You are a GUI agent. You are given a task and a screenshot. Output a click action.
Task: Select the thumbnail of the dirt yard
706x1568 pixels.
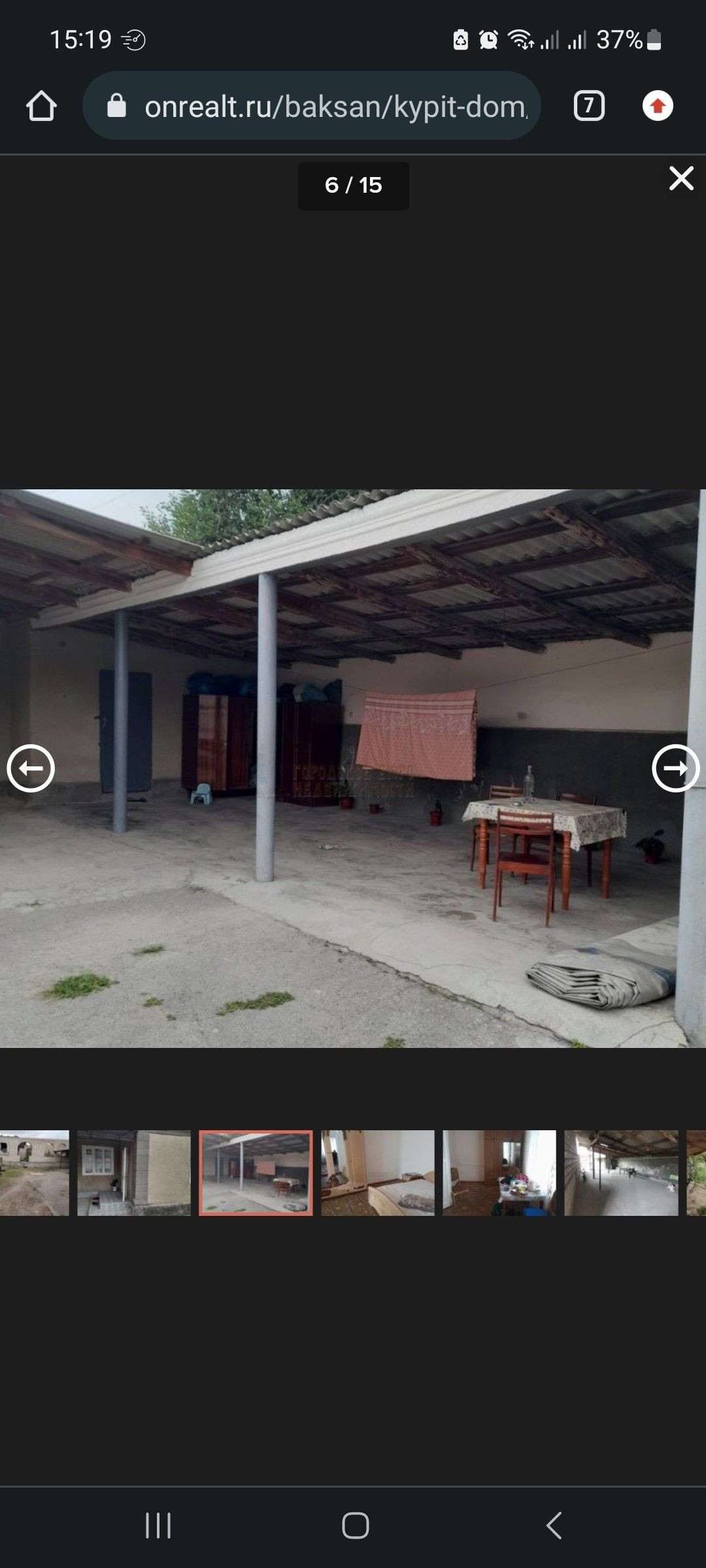pos(34,1173)
